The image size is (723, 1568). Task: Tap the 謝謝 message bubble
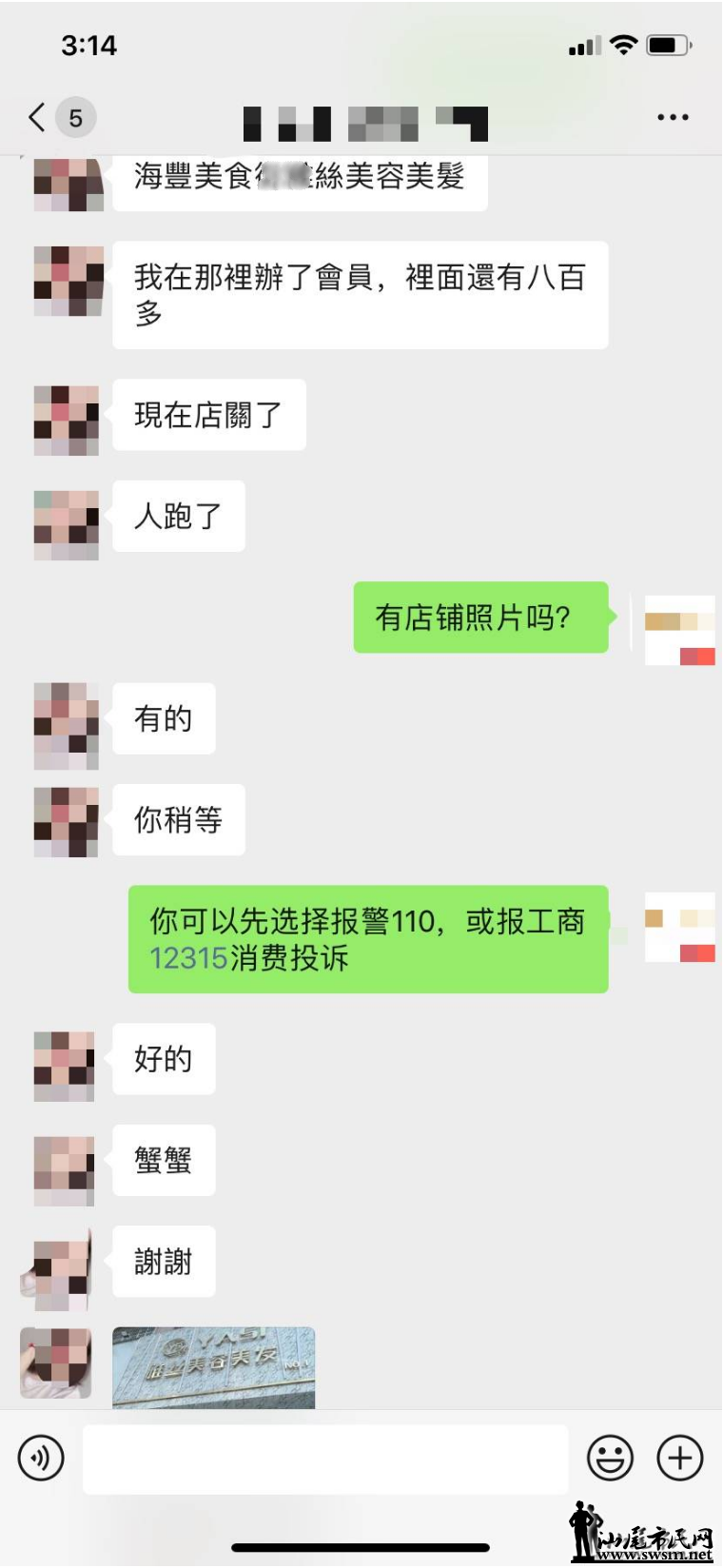pyautogui.click(x=163, y=1262)
